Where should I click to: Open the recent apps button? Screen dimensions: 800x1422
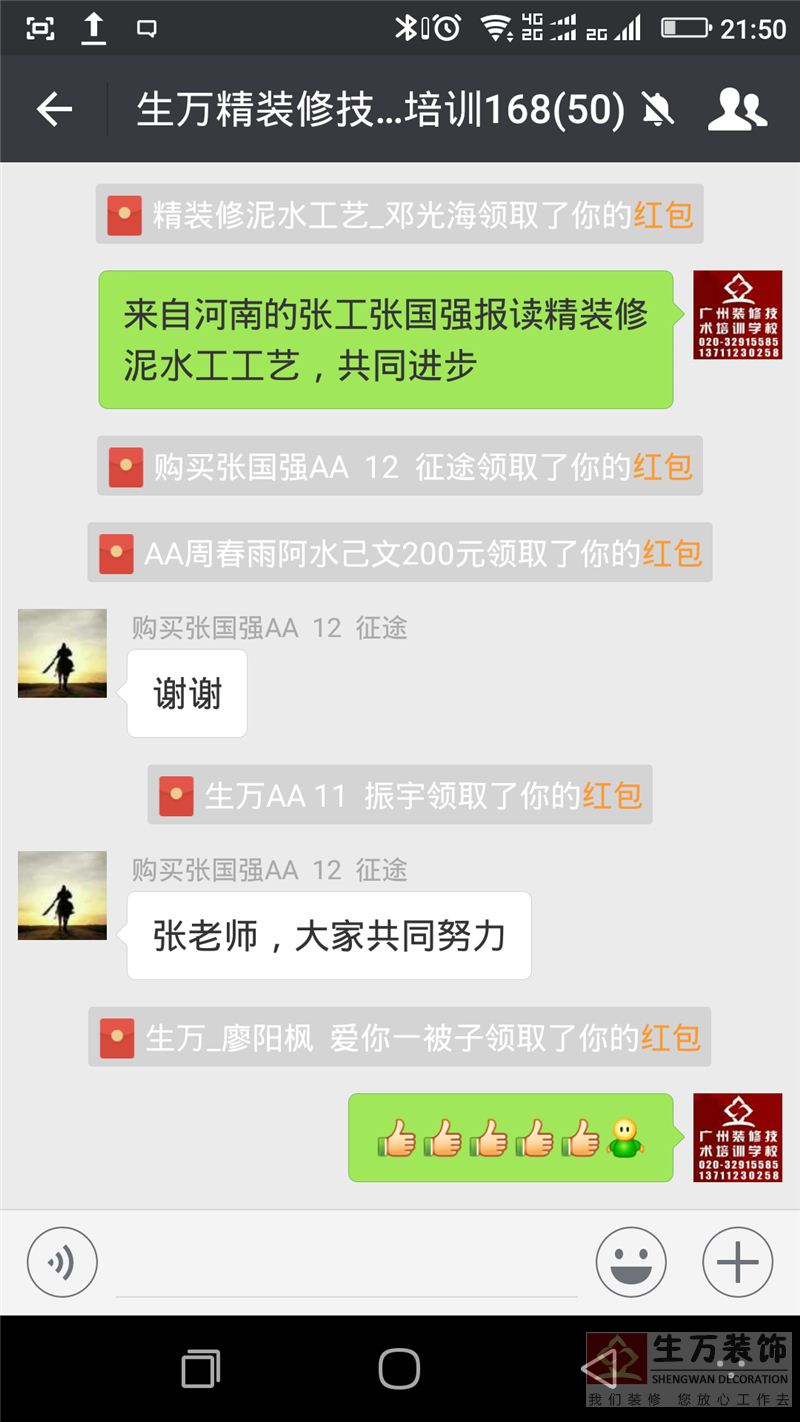coord(201,1368)
